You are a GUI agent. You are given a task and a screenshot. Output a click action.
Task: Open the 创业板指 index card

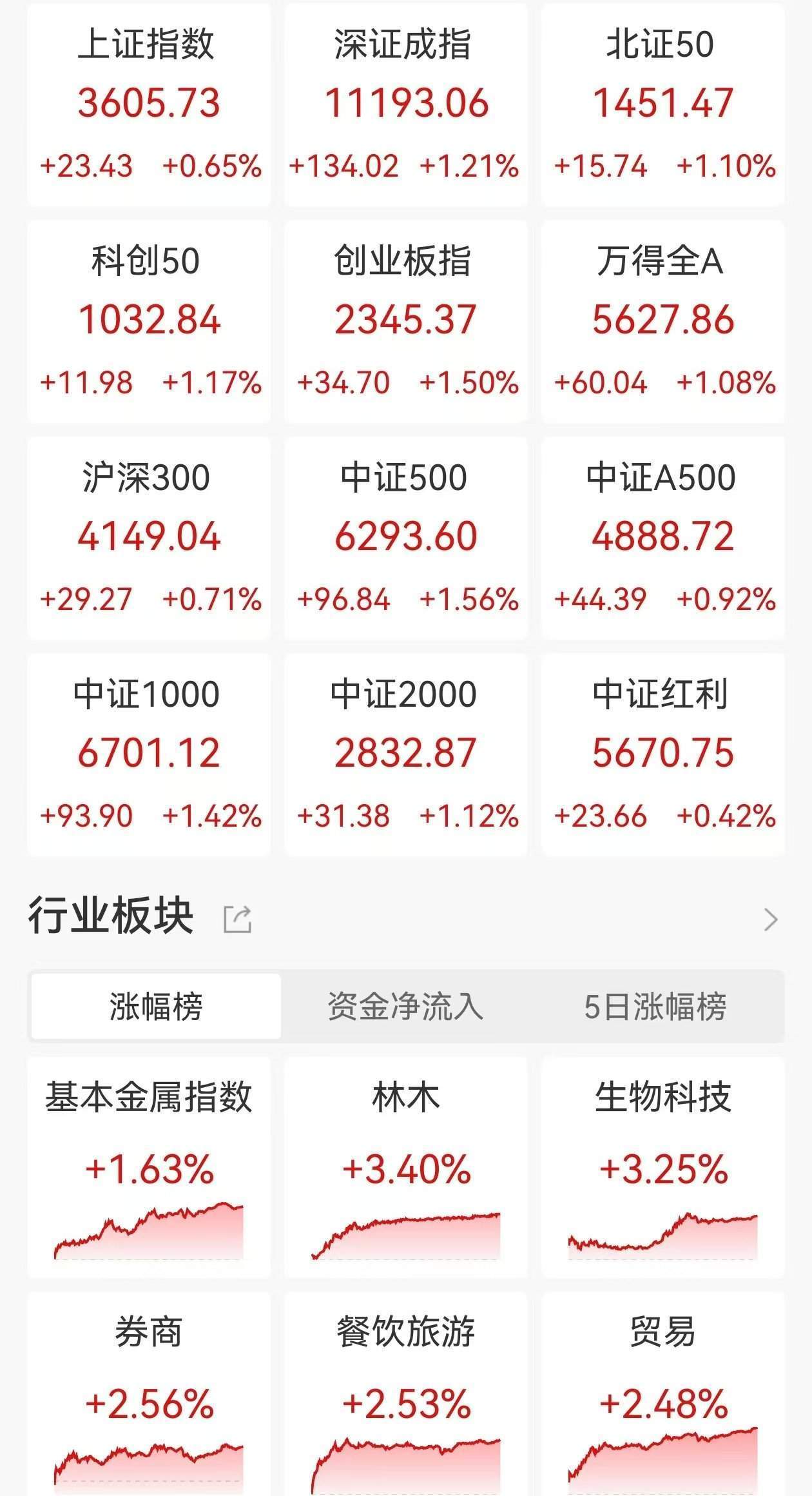point(404,319)
